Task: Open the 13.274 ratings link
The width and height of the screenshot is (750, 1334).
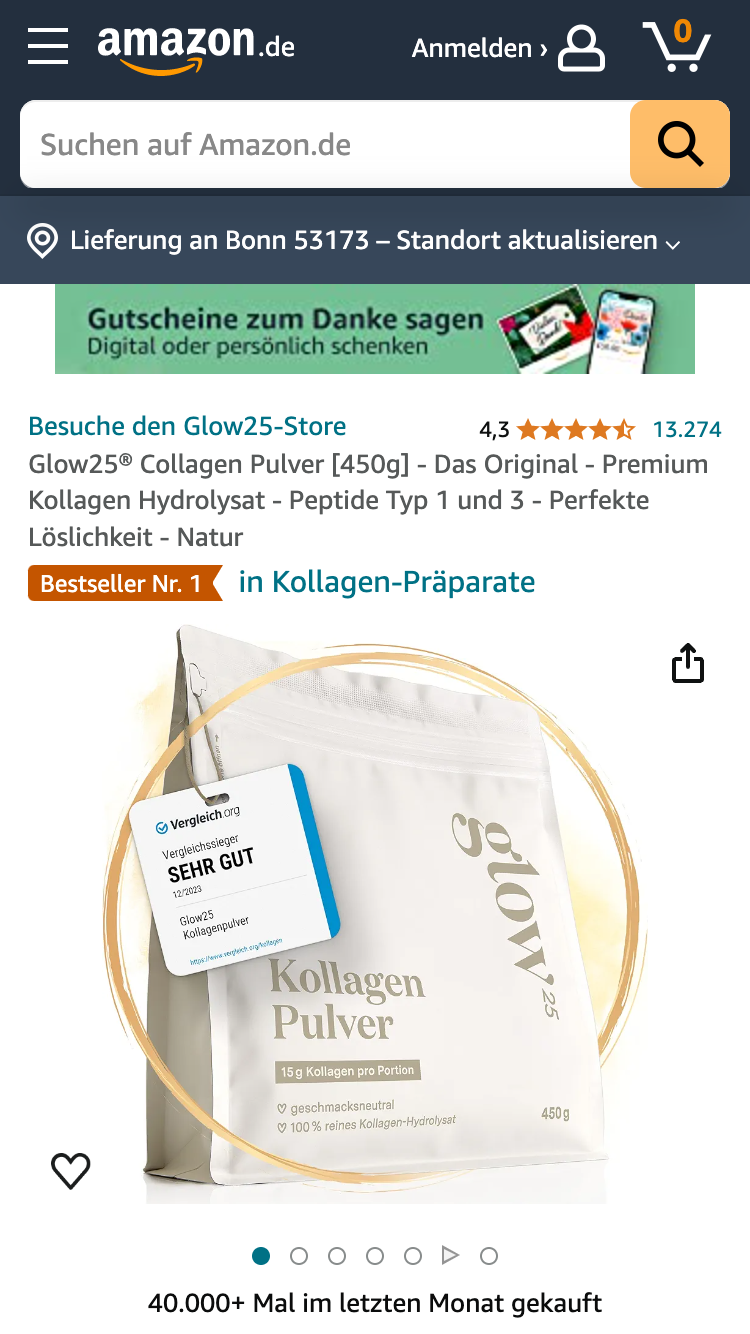Action: point(686,430)
